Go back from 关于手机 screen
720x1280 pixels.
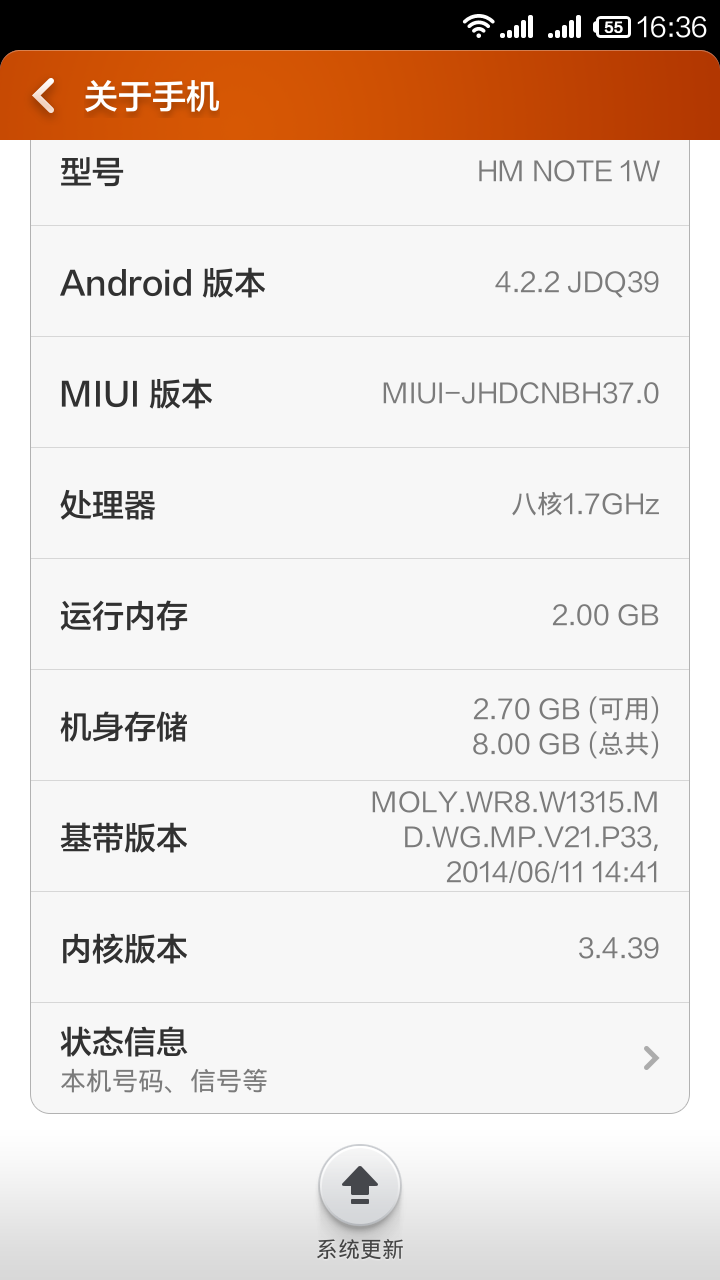click(x=44, y=96)
